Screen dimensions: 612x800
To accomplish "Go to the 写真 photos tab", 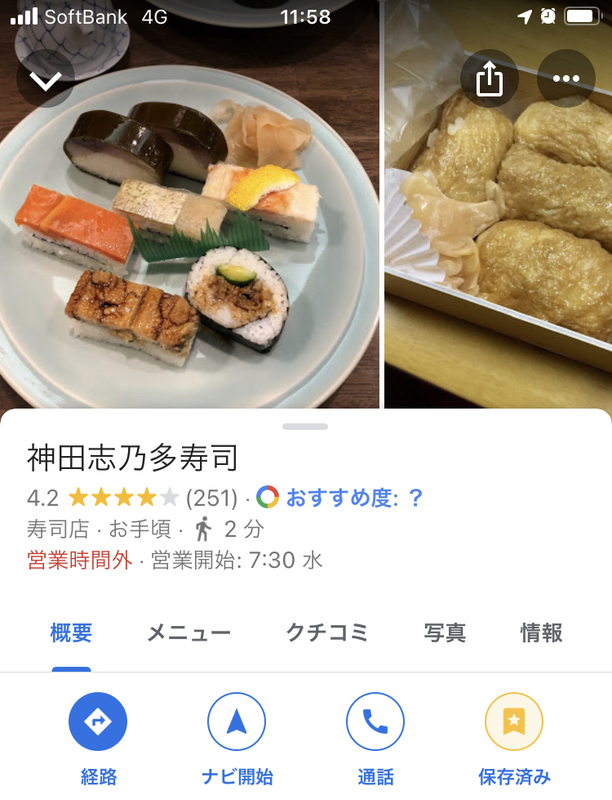I will [x=444, y=633].
